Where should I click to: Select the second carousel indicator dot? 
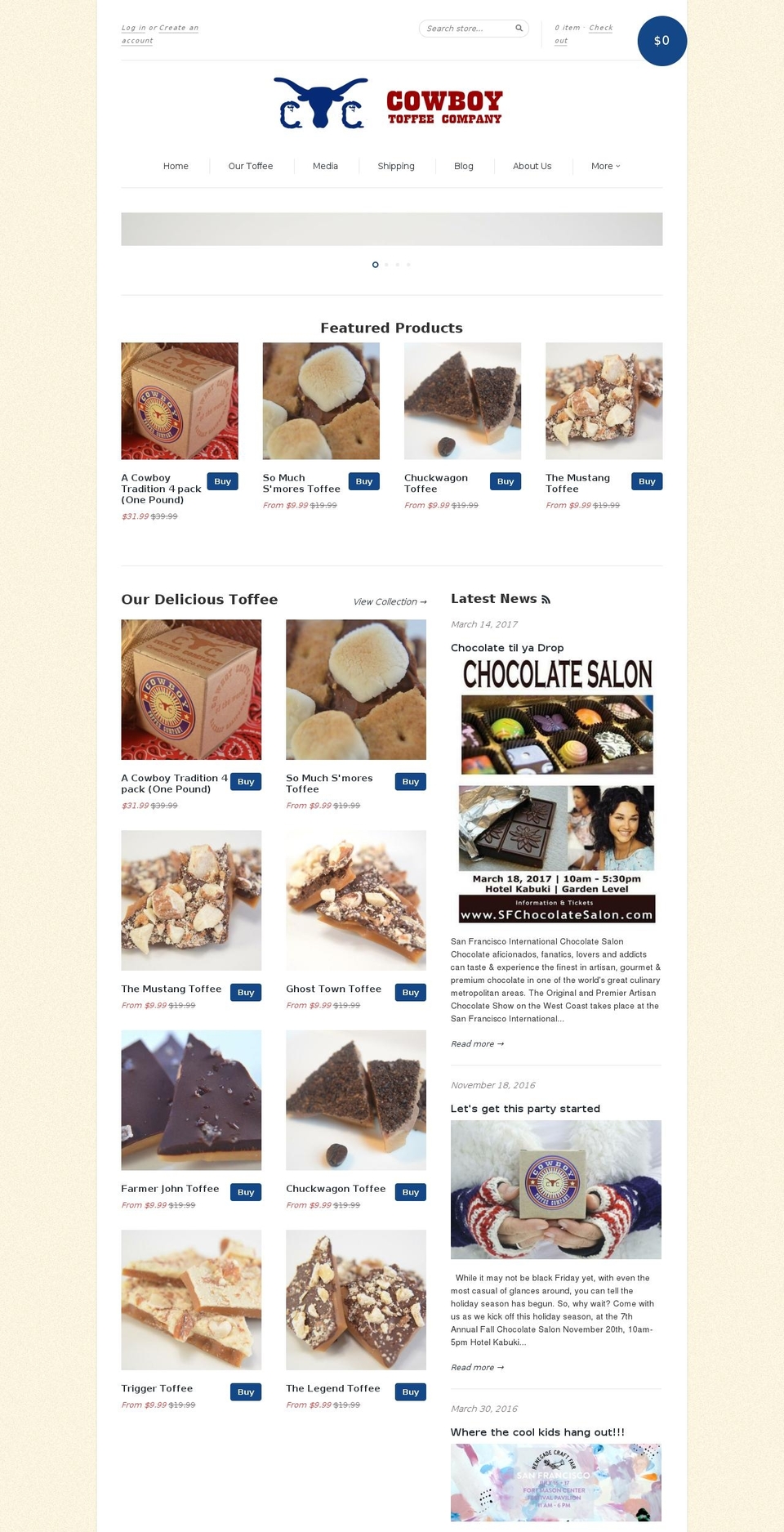(386, 265)
